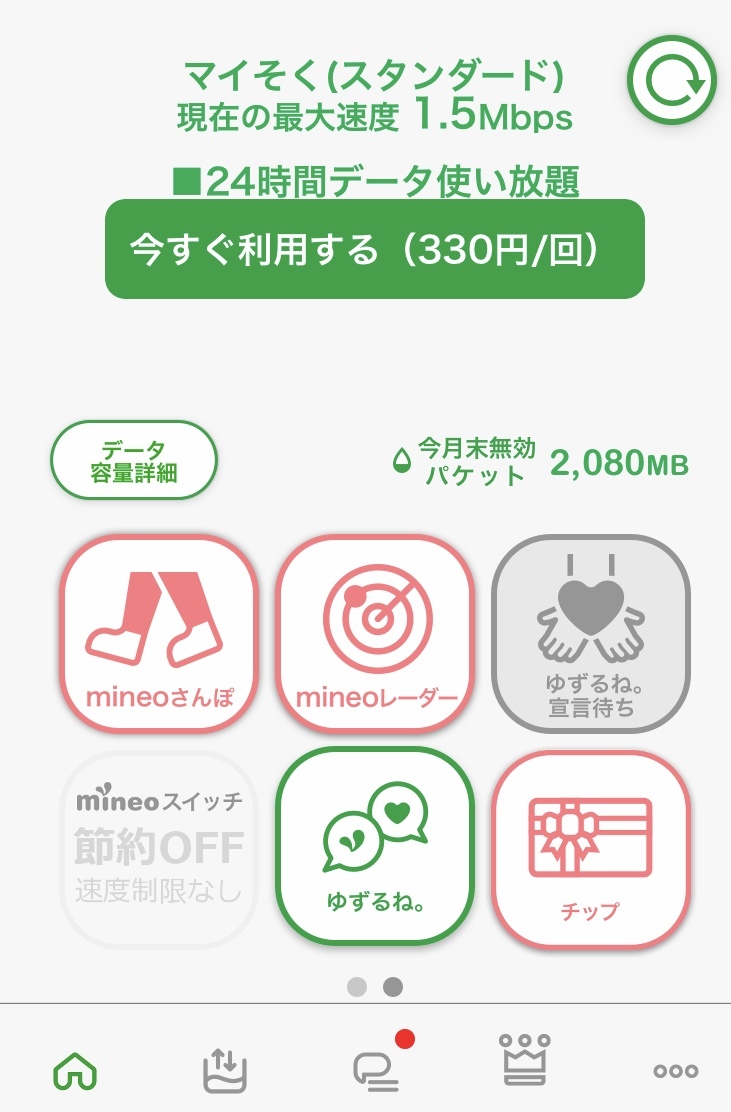Open the チップ gift tile

pos(591,849)
